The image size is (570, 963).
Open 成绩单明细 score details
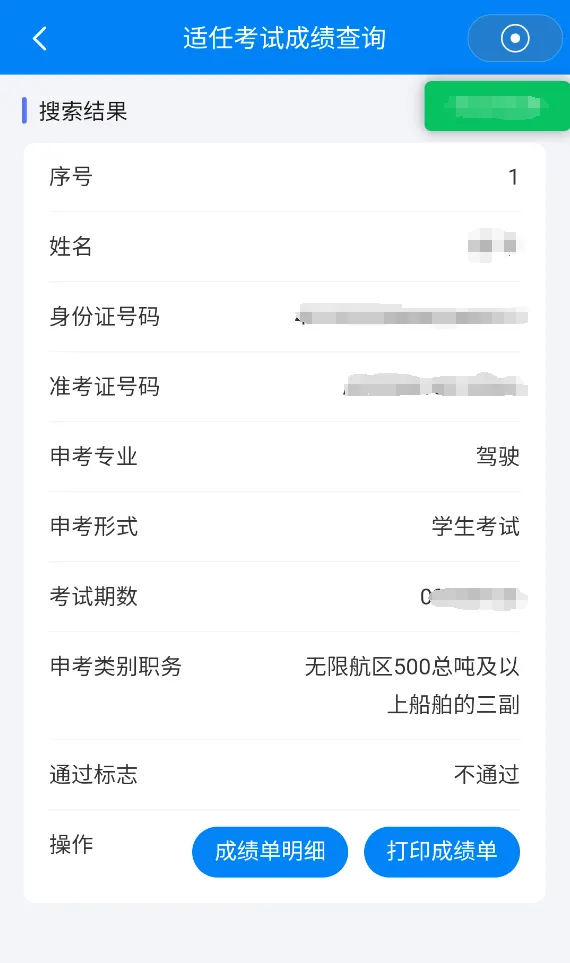pyautogui.click(x=270, y=851)
